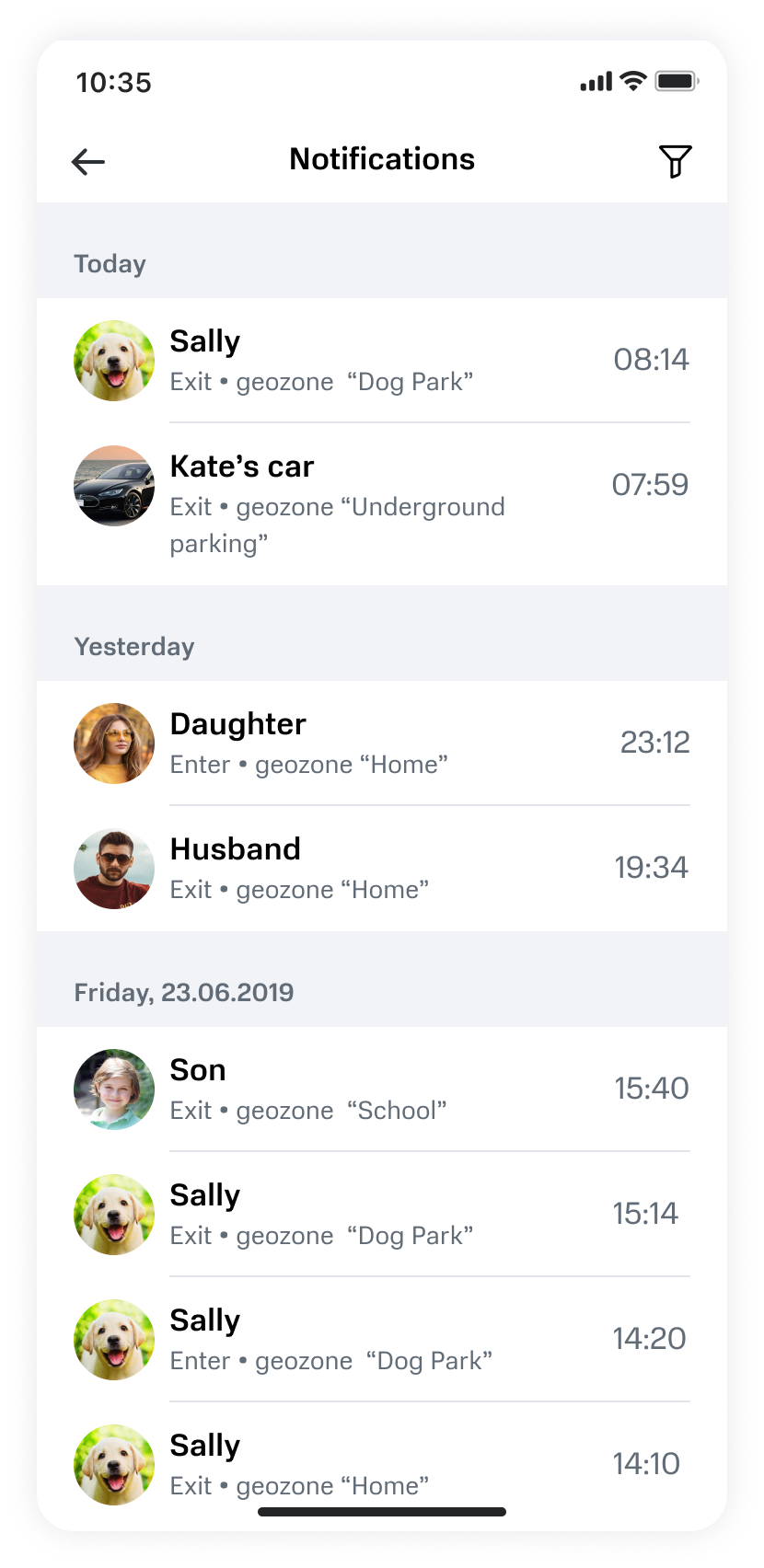Go back using the arrow icon
764x1568 pixels.
point(88,162)
